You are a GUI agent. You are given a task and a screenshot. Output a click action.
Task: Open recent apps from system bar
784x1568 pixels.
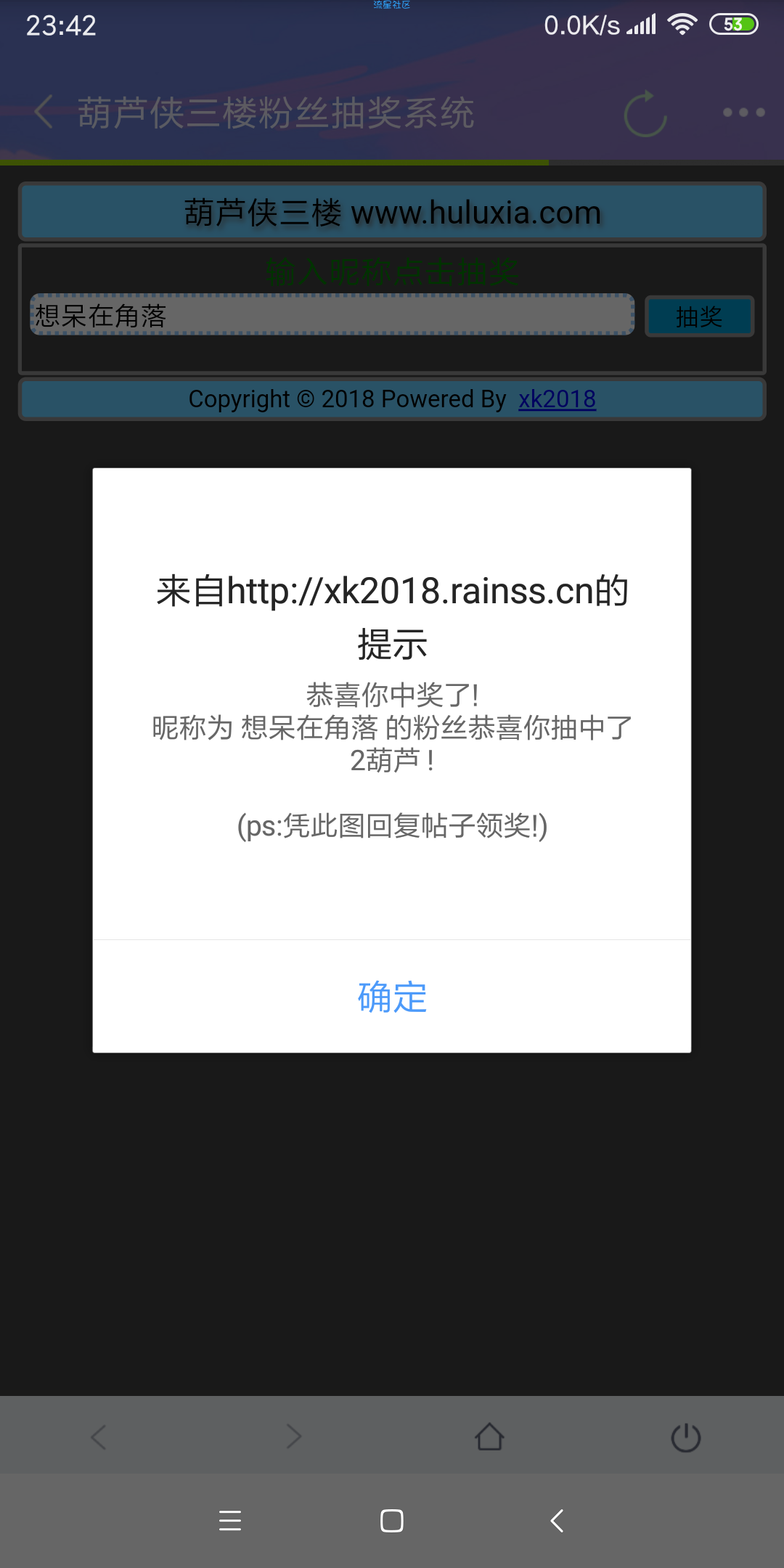pos(230,1520)
